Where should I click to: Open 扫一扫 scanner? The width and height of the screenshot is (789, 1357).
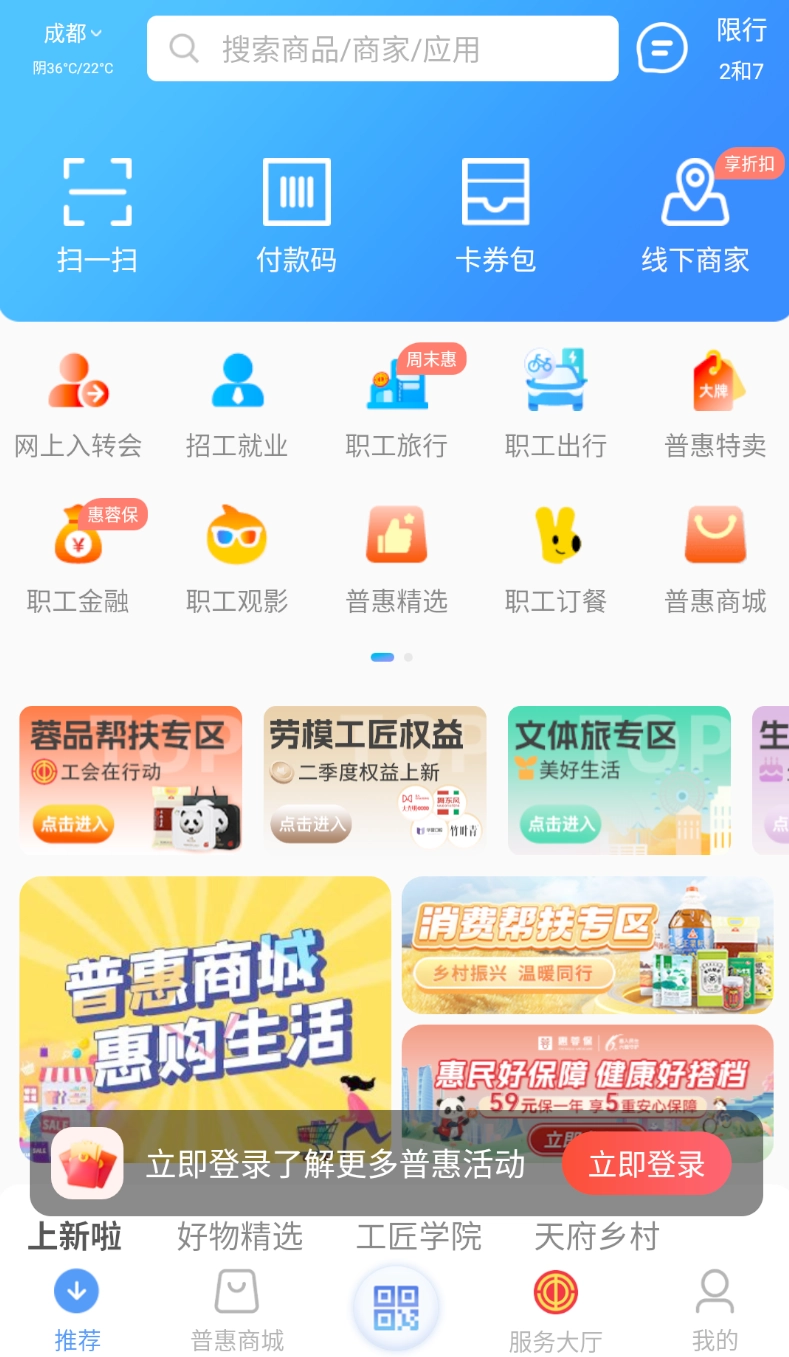click(x=97, y=214)
